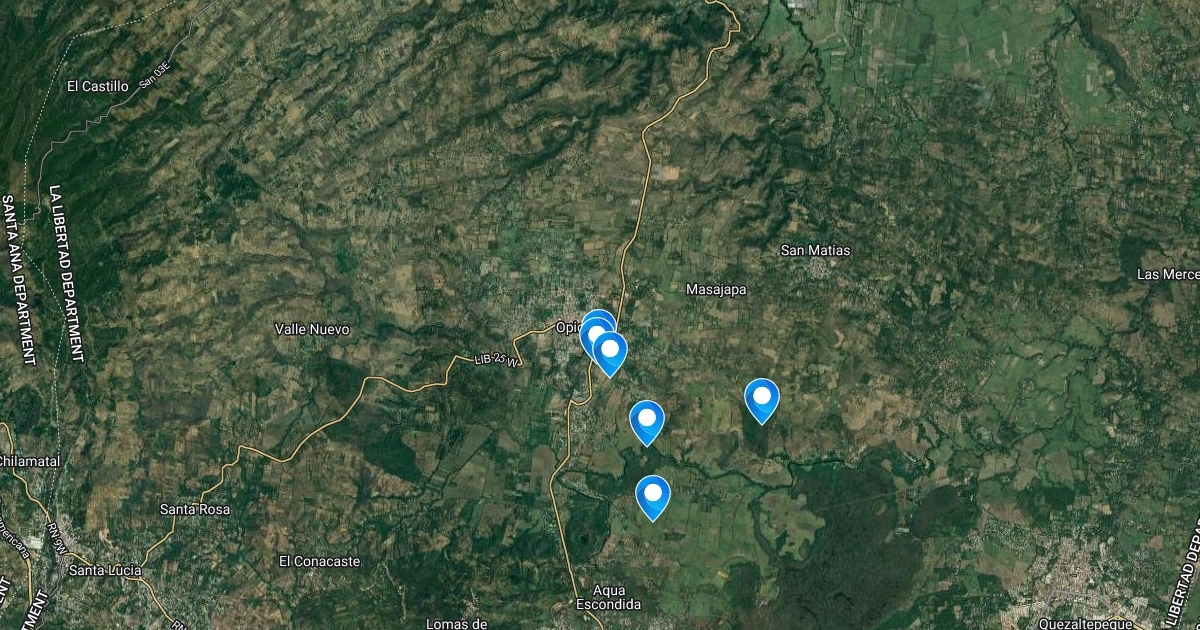
Task: Tap the map pin nearest San Matias
Action: pyautogui.click(x=762, y=399)
